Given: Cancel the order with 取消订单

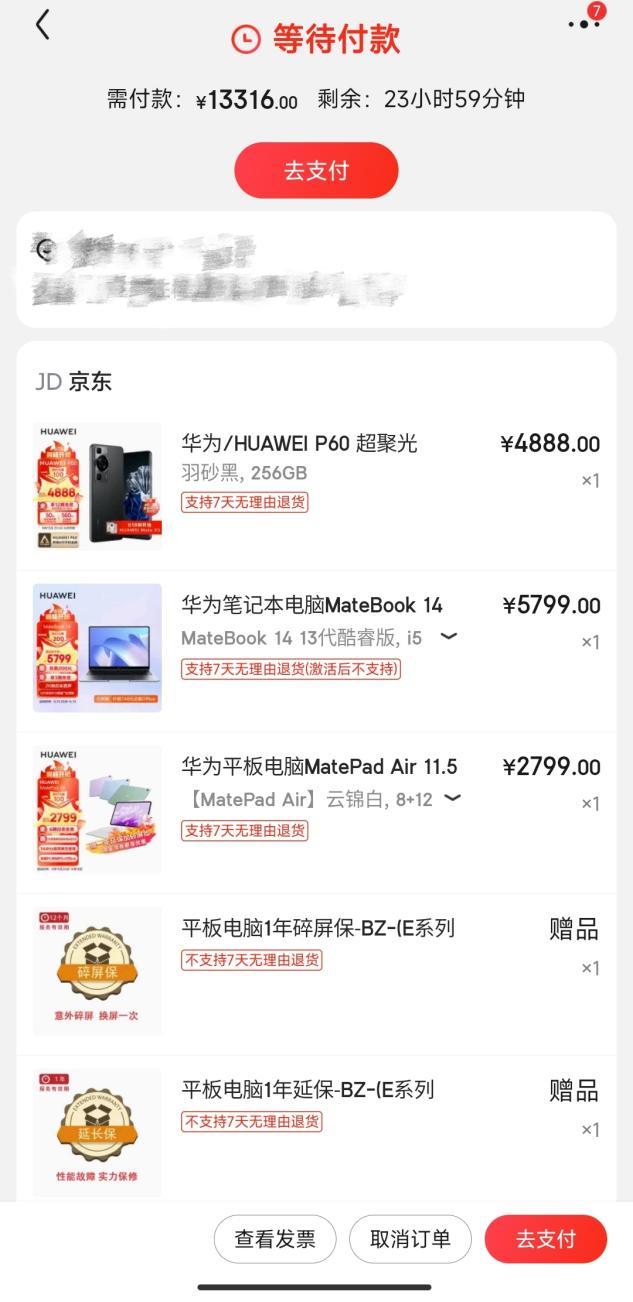Looking at the screenshot, I should (x=410, y=1239).
